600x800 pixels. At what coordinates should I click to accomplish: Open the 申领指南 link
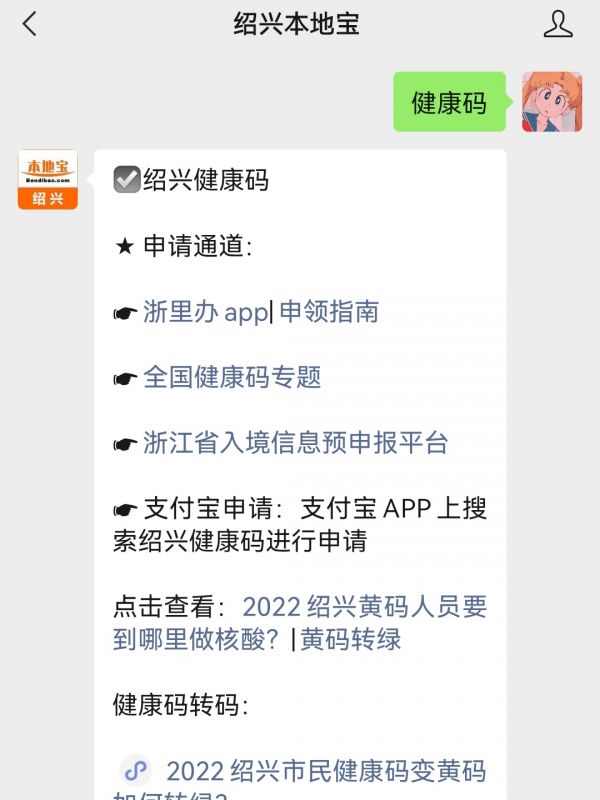click(329, 312)
